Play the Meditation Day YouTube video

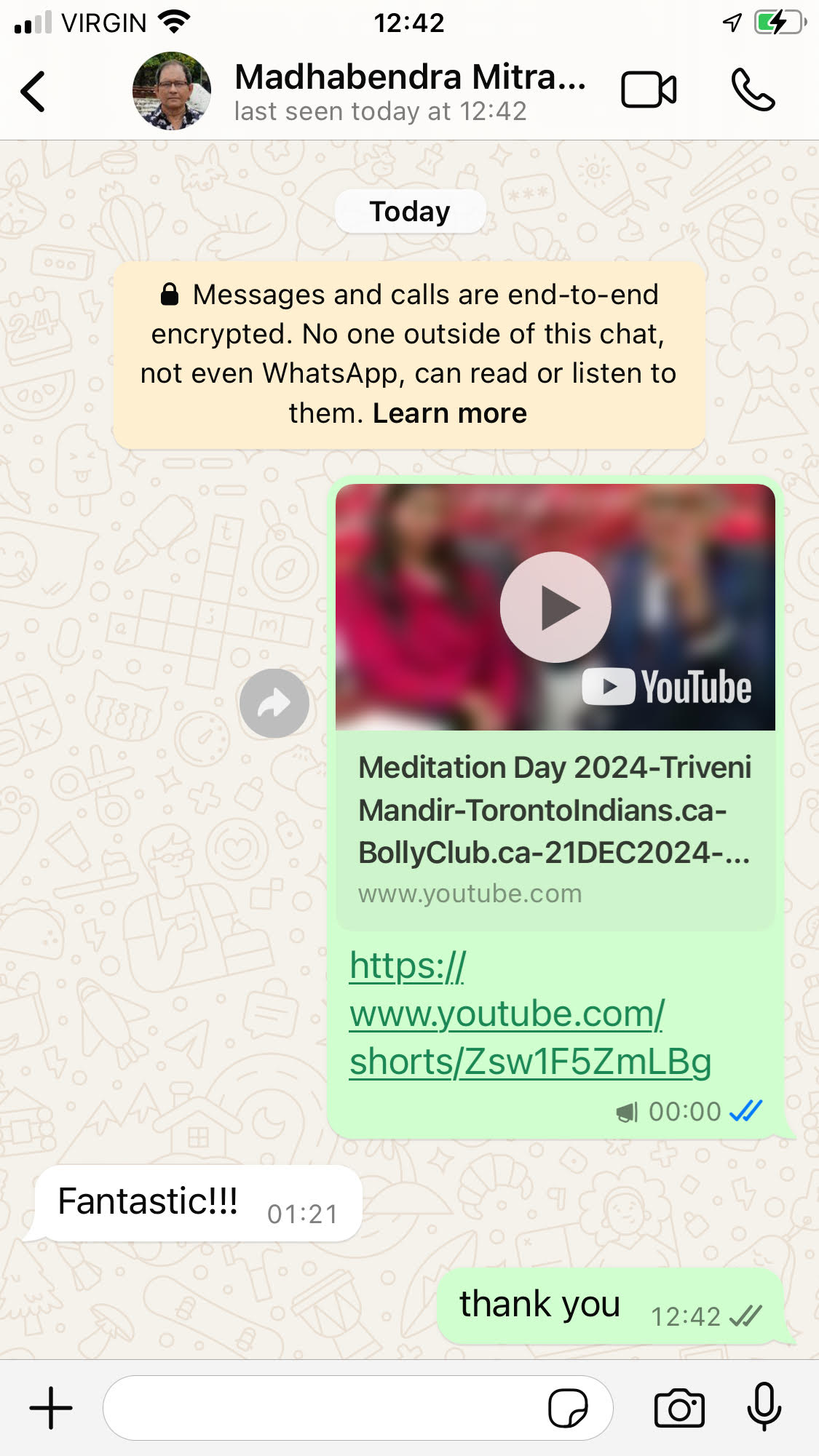555,608
